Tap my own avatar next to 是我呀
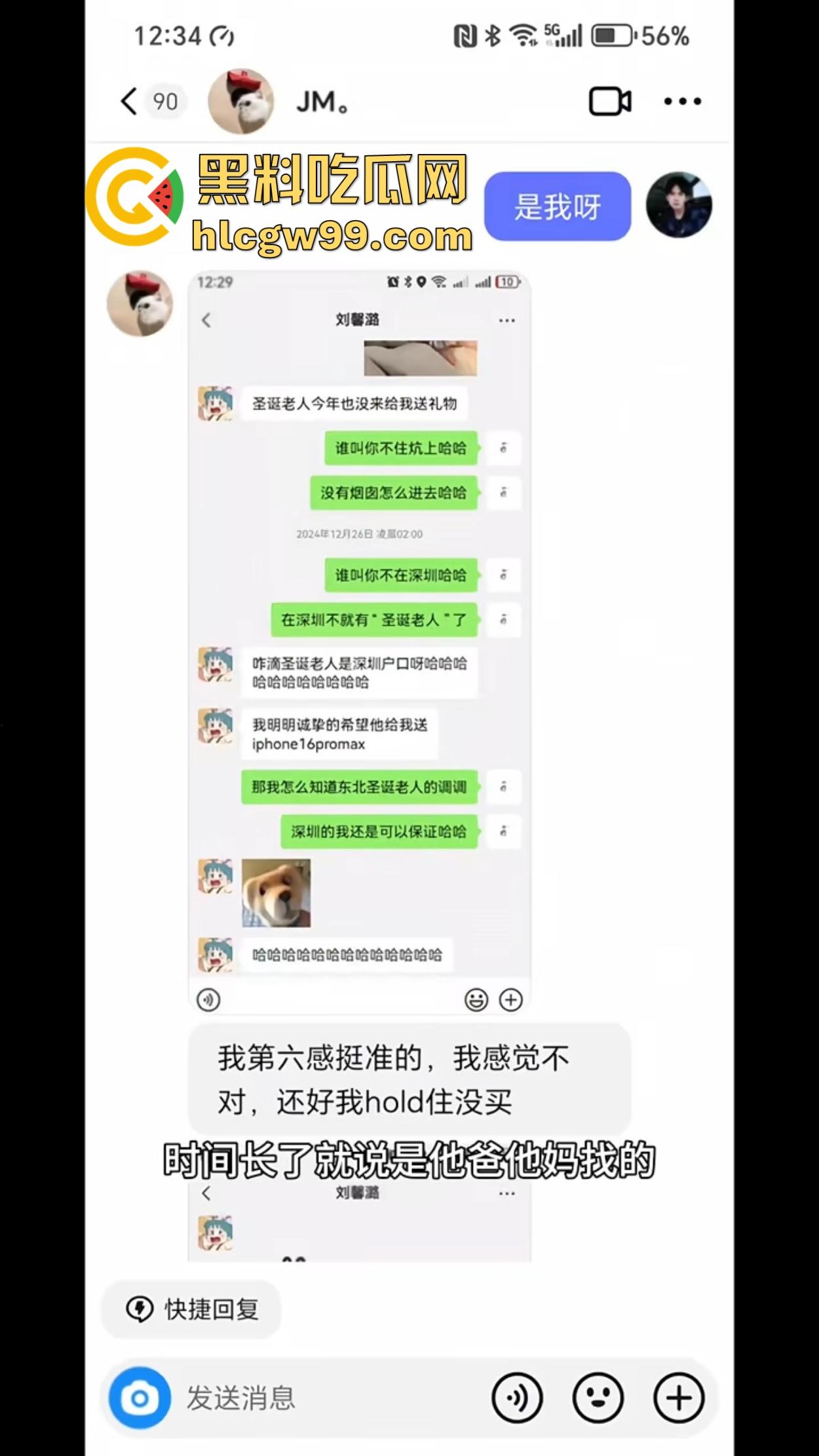Image resolution: width=819 pixels, height=1456 pixels. [679, 205]
